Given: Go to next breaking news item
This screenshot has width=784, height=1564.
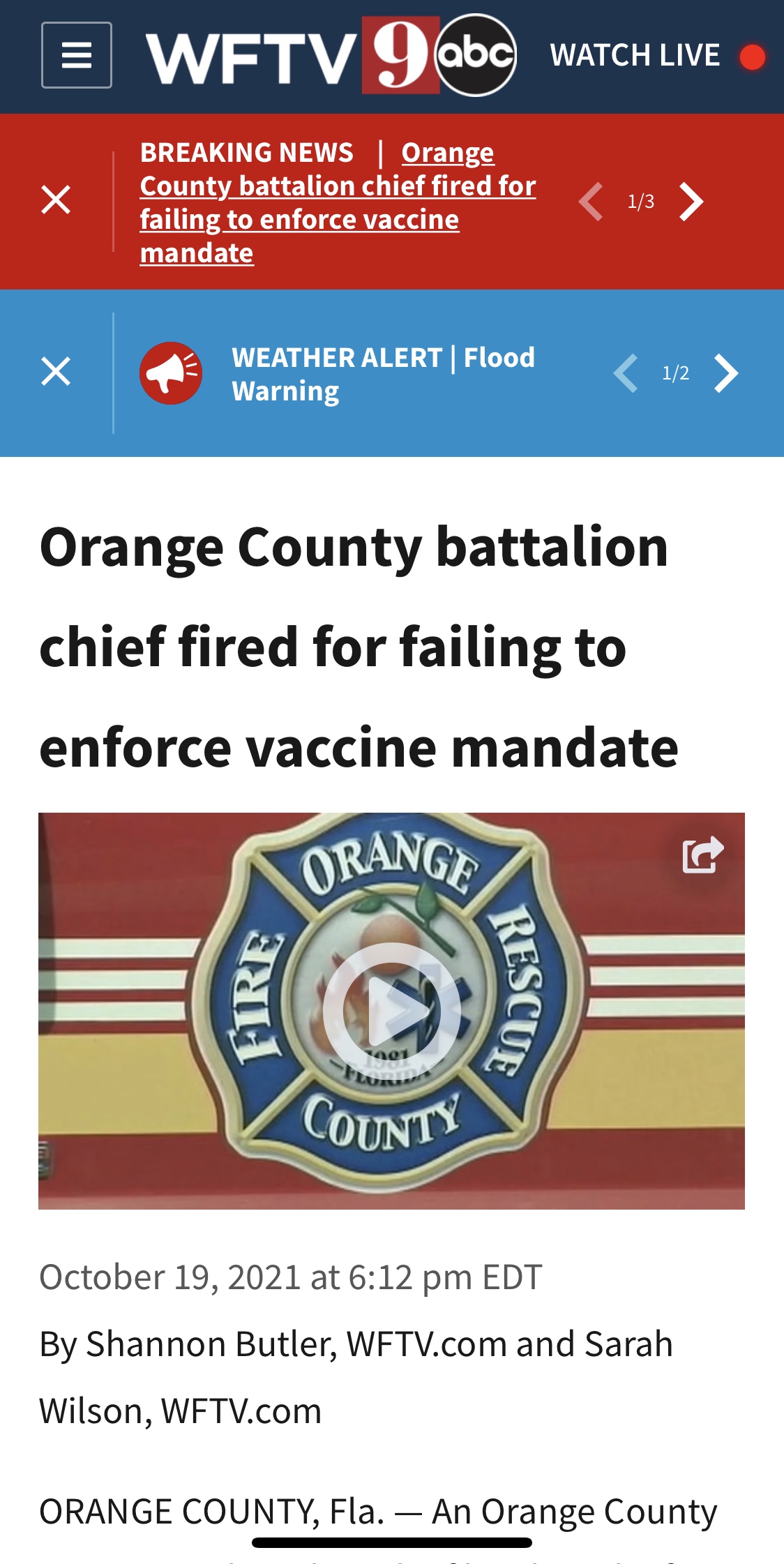Looking at the screenshot, I should 691,202.
